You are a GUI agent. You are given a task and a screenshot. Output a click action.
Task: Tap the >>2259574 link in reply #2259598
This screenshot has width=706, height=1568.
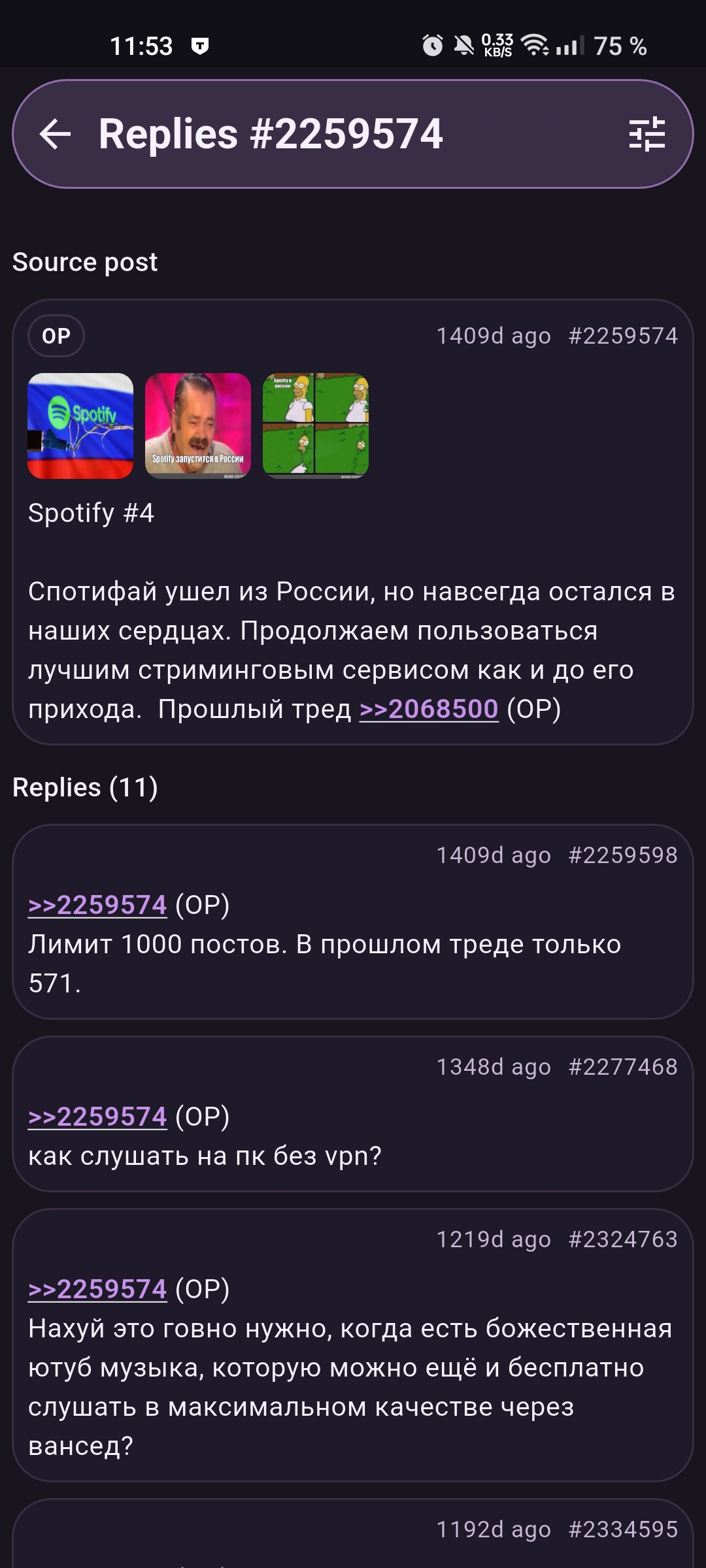[x=97, y=905]
